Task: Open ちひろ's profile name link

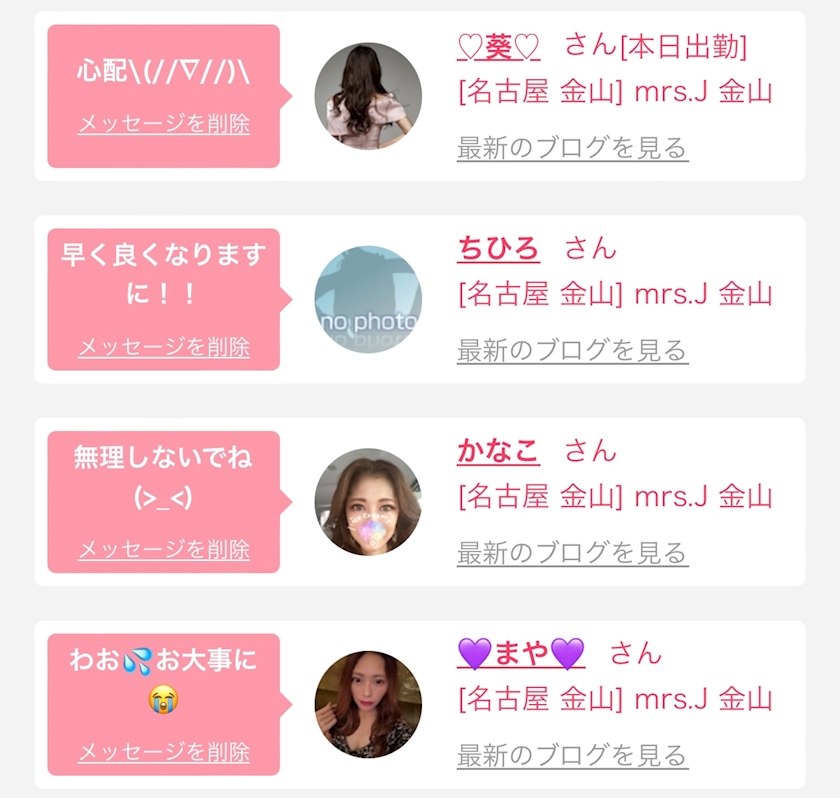Action: (498, 248)
